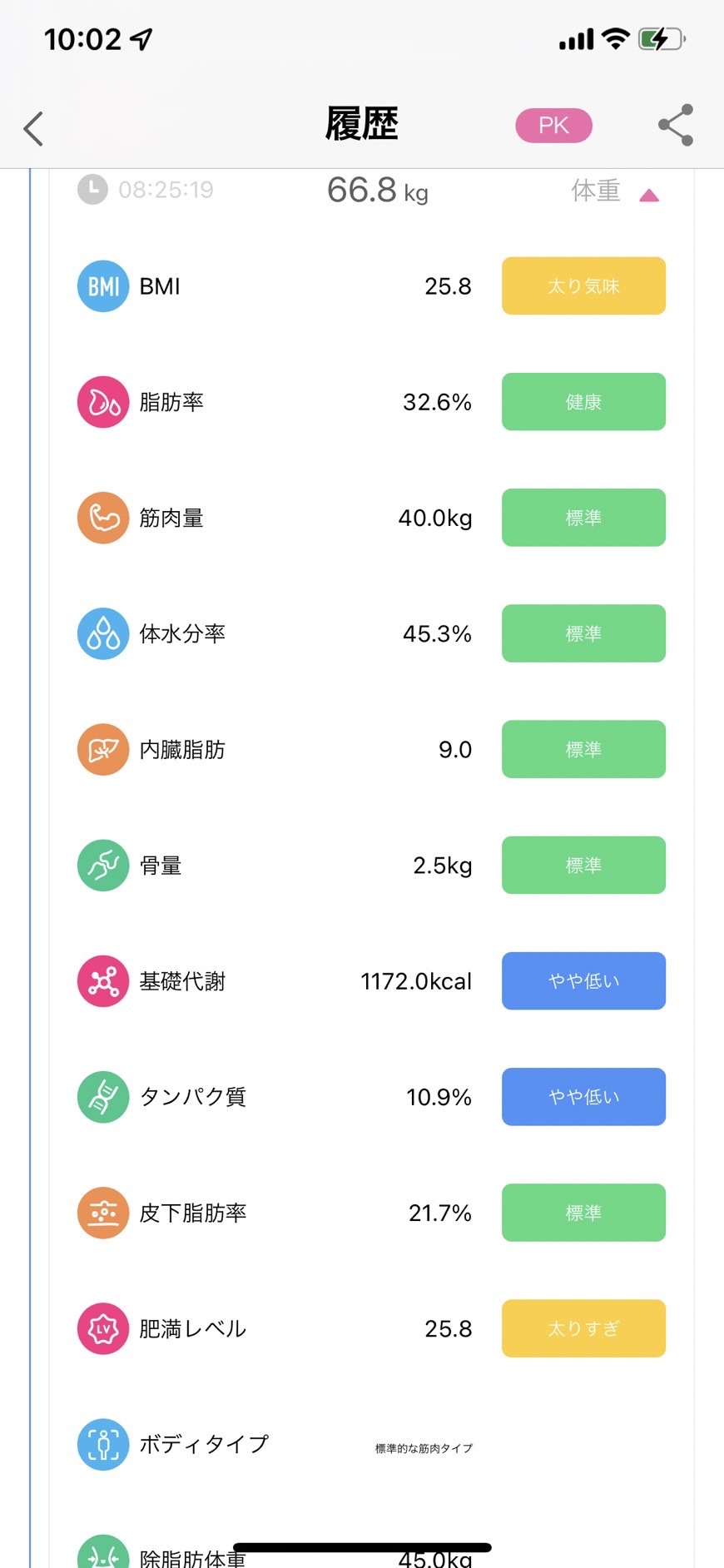Show 体水分率 details
The width and height of the screenshot is (724, 1568).
tap(371, 633)
